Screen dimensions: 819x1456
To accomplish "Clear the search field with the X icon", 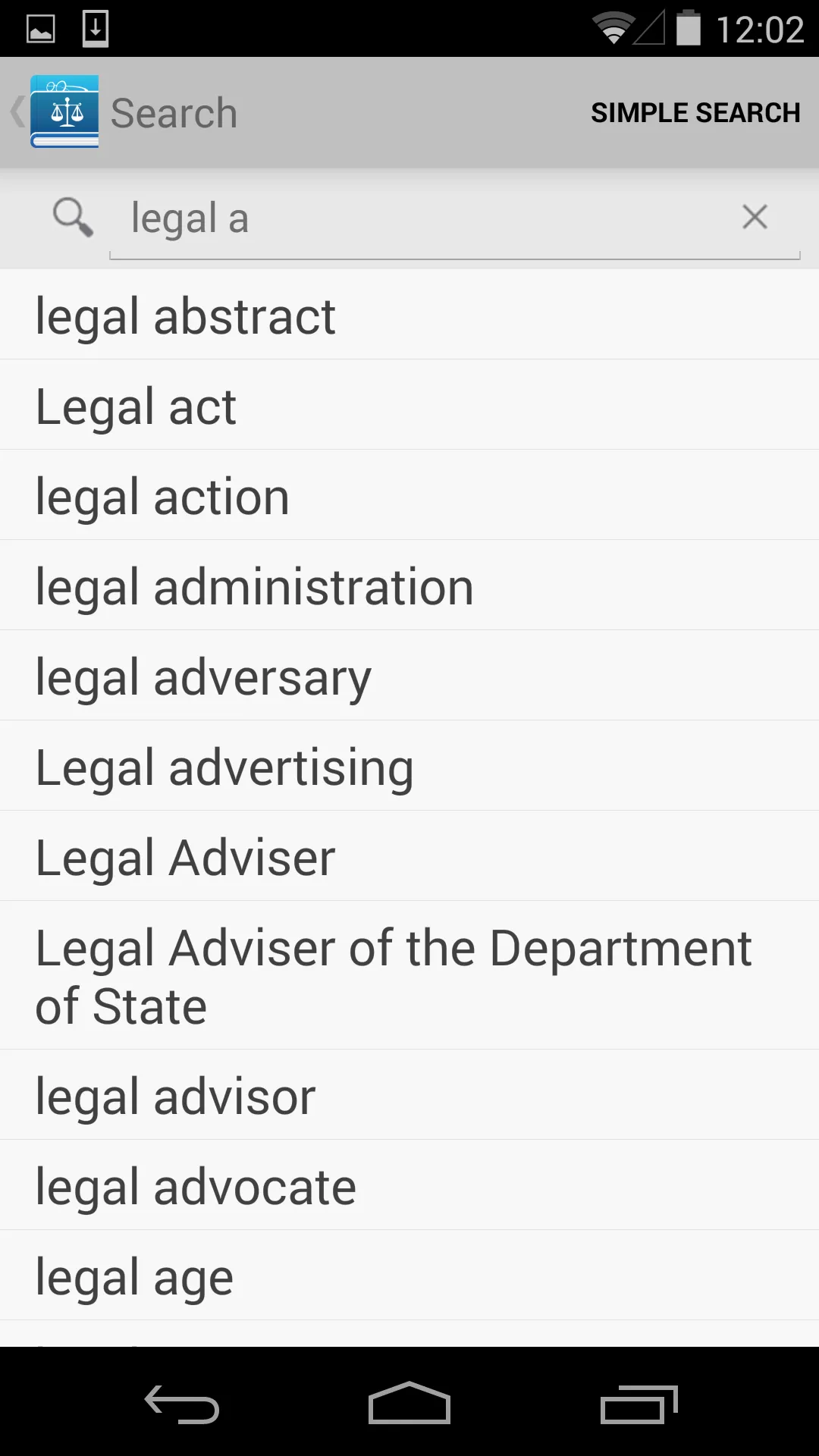I will (x=755, y=218).
